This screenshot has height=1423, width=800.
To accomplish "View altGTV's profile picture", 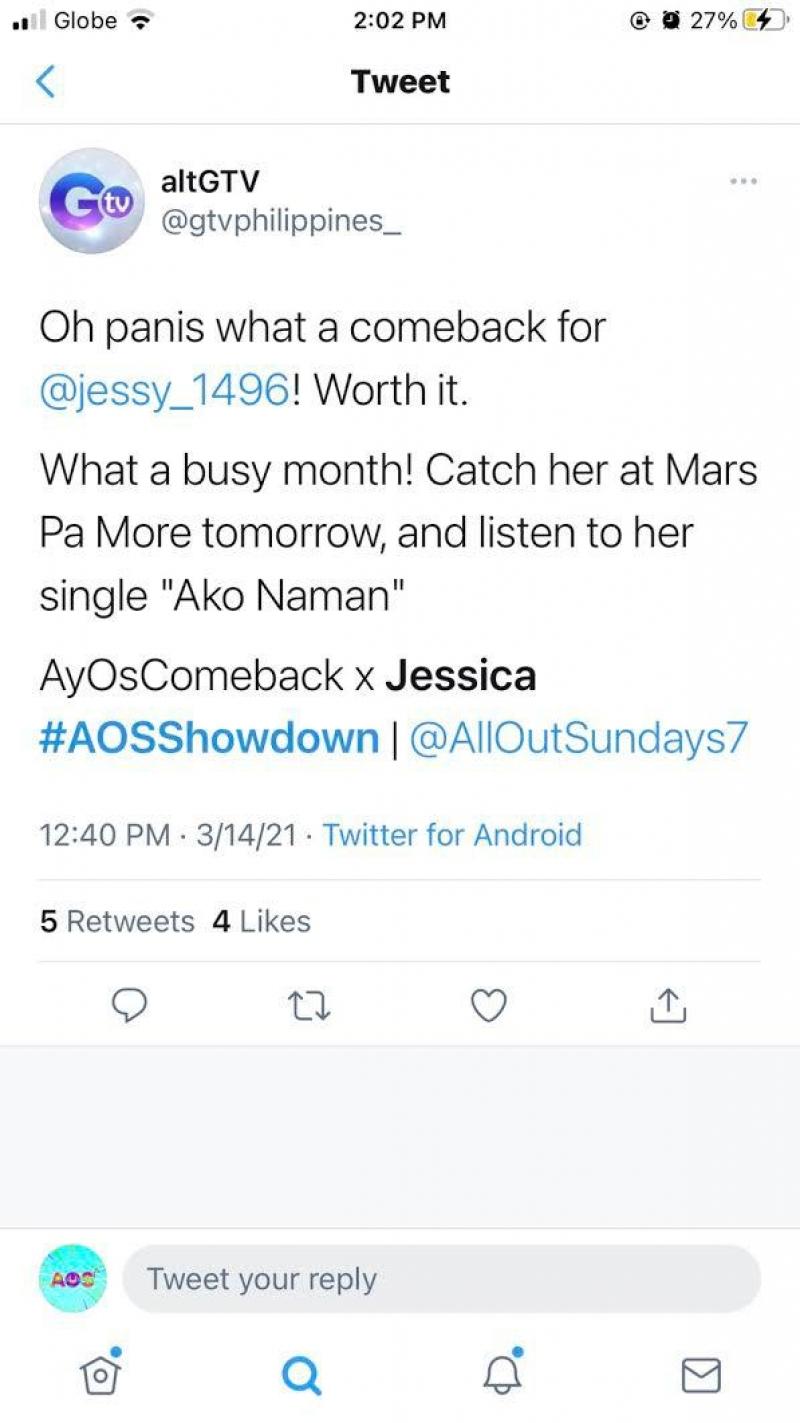I will 90,200.
